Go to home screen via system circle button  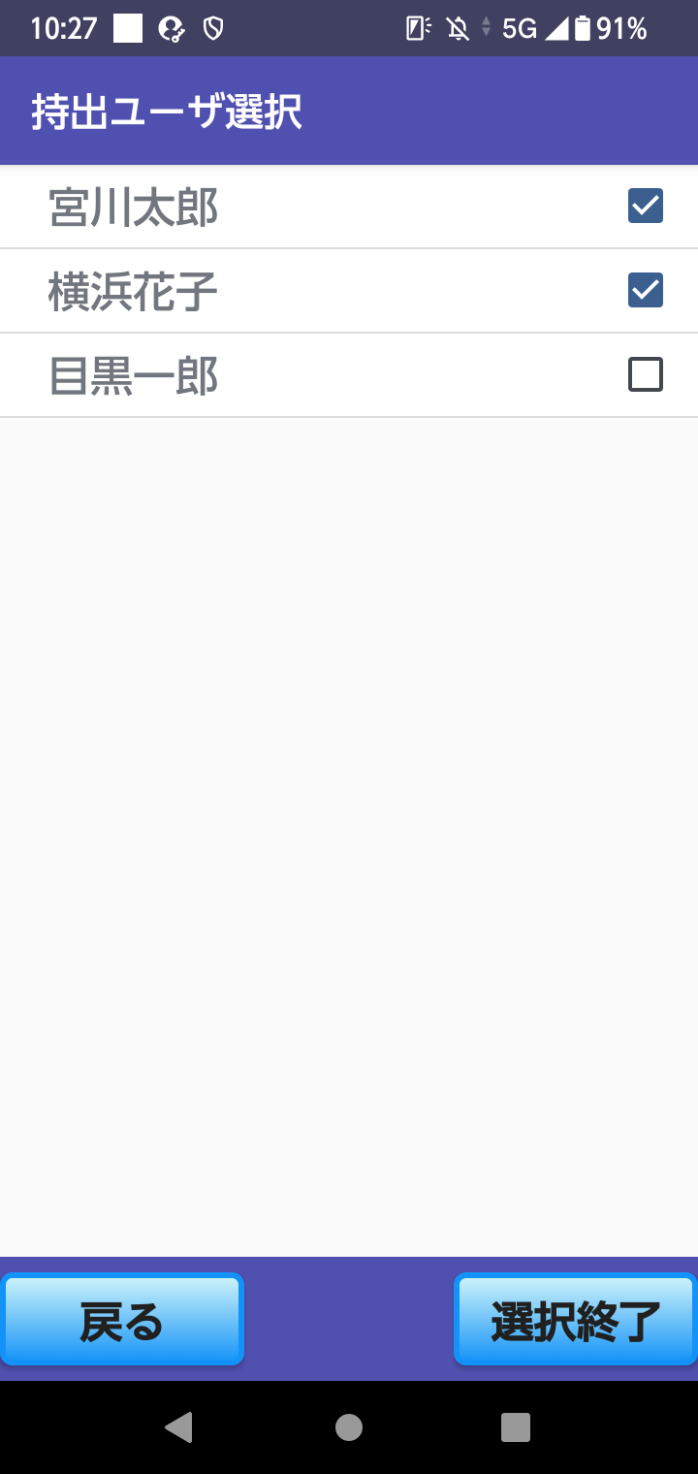coord(349,1427)
